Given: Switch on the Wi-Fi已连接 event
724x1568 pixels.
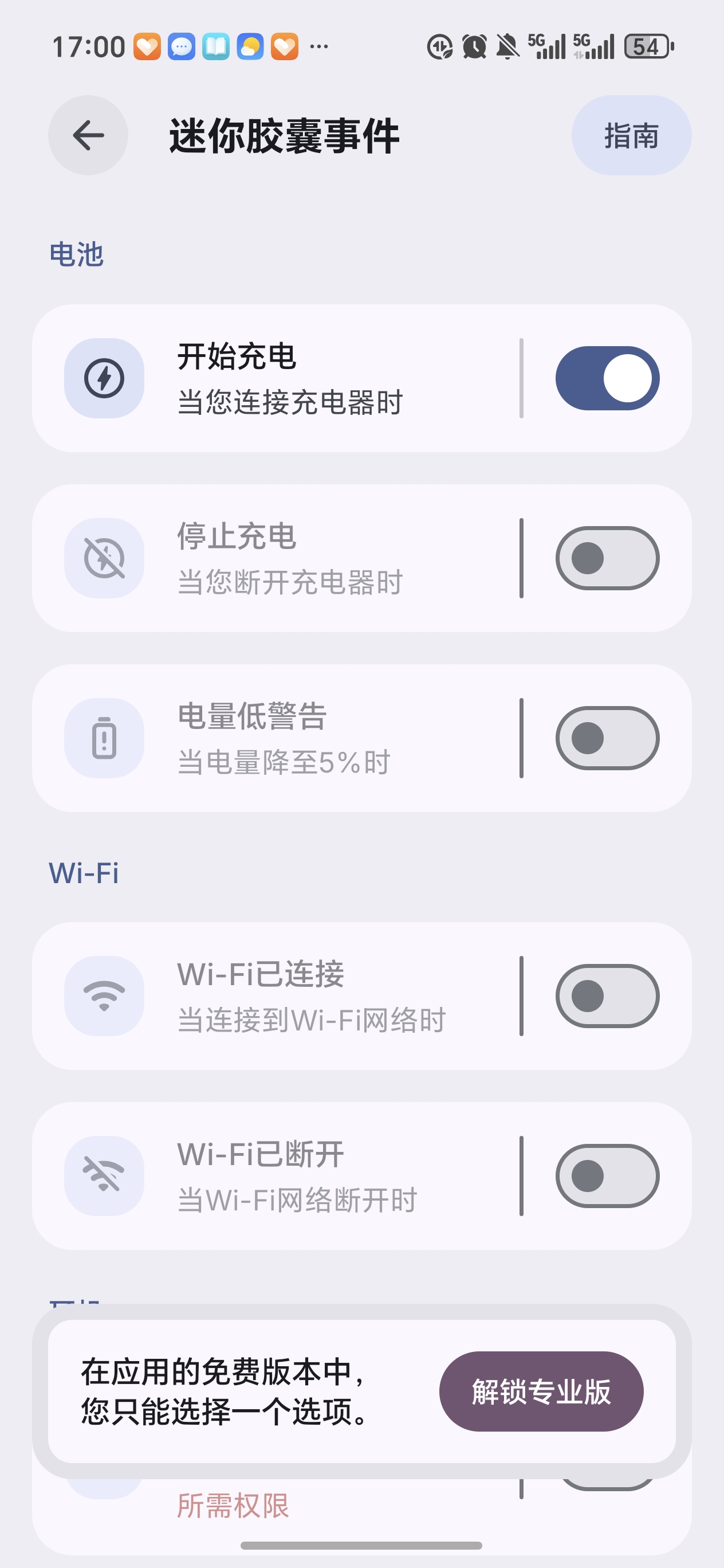Looking at the screenshot, I should tap(607, 996).
